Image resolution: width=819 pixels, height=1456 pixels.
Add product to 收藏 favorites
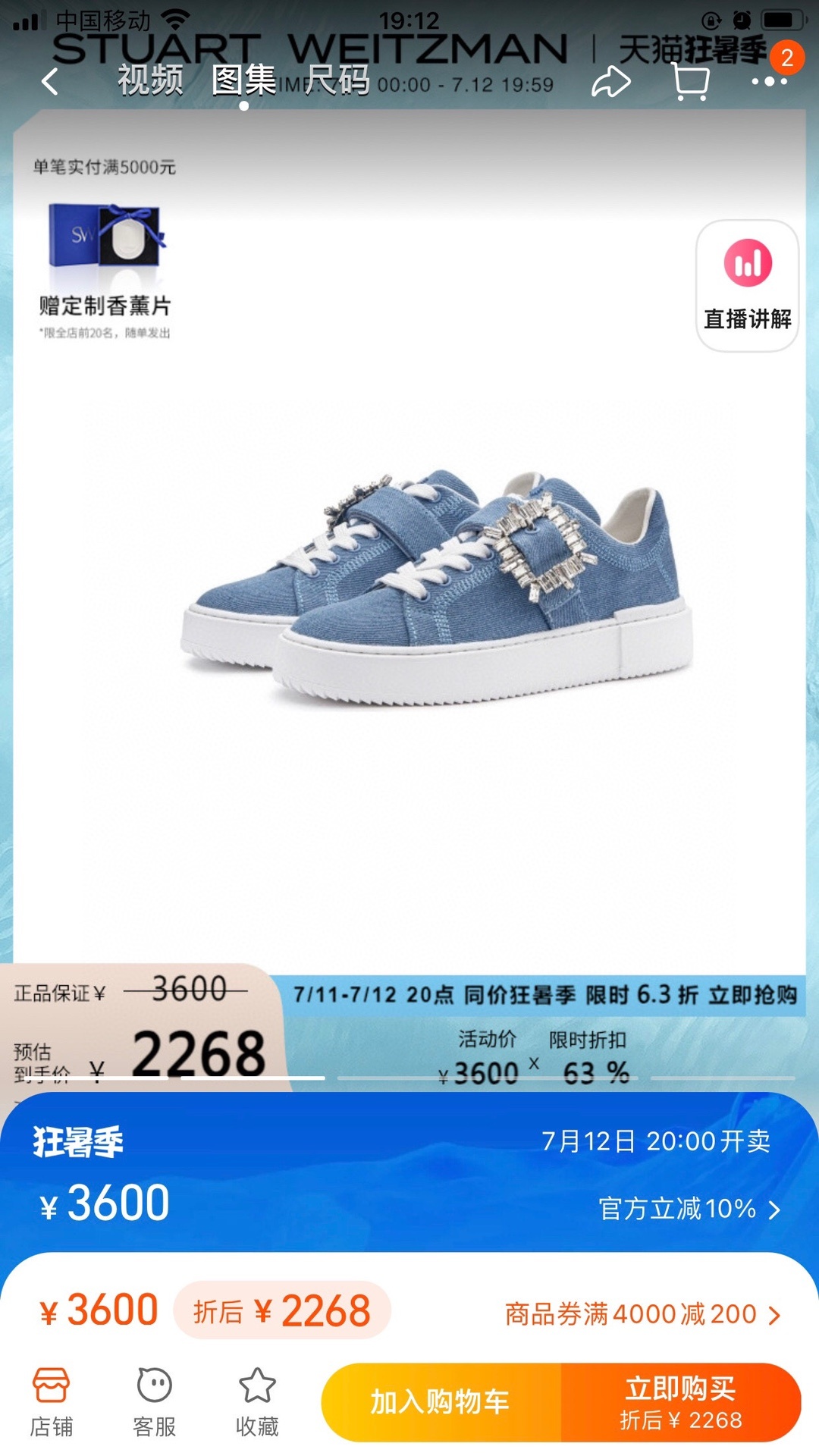coord(257,1402)
